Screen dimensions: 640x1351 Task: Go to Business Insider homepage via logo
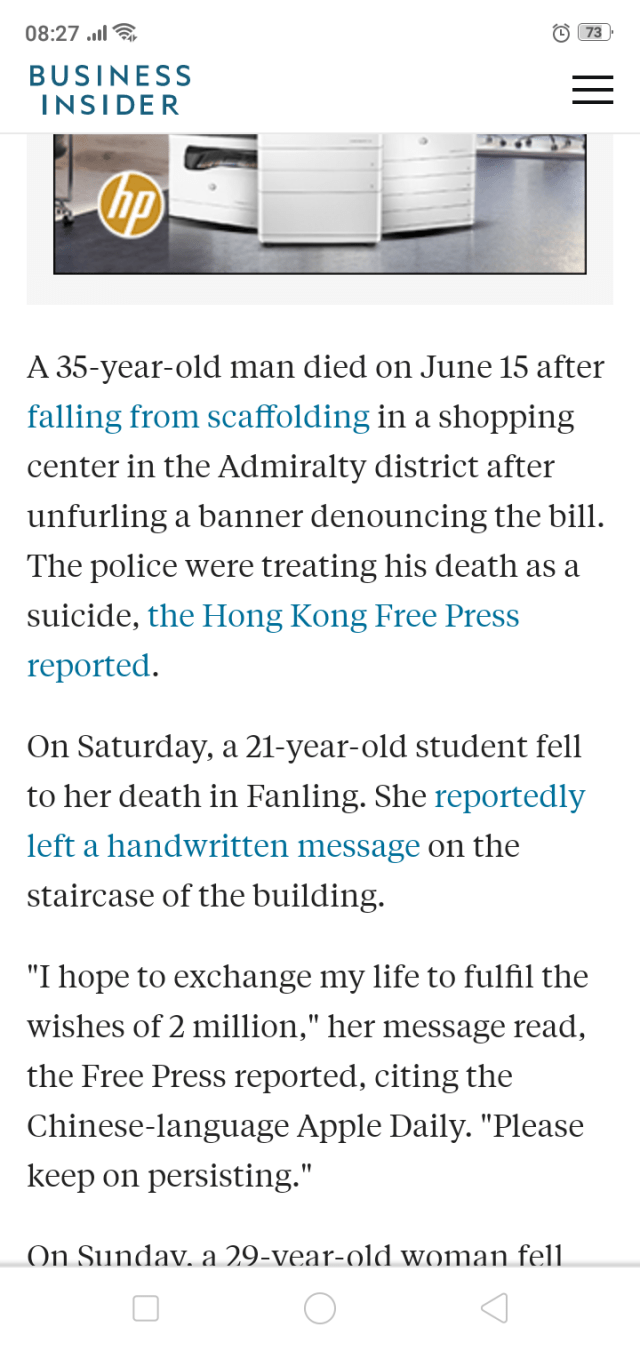coord(110,89)
